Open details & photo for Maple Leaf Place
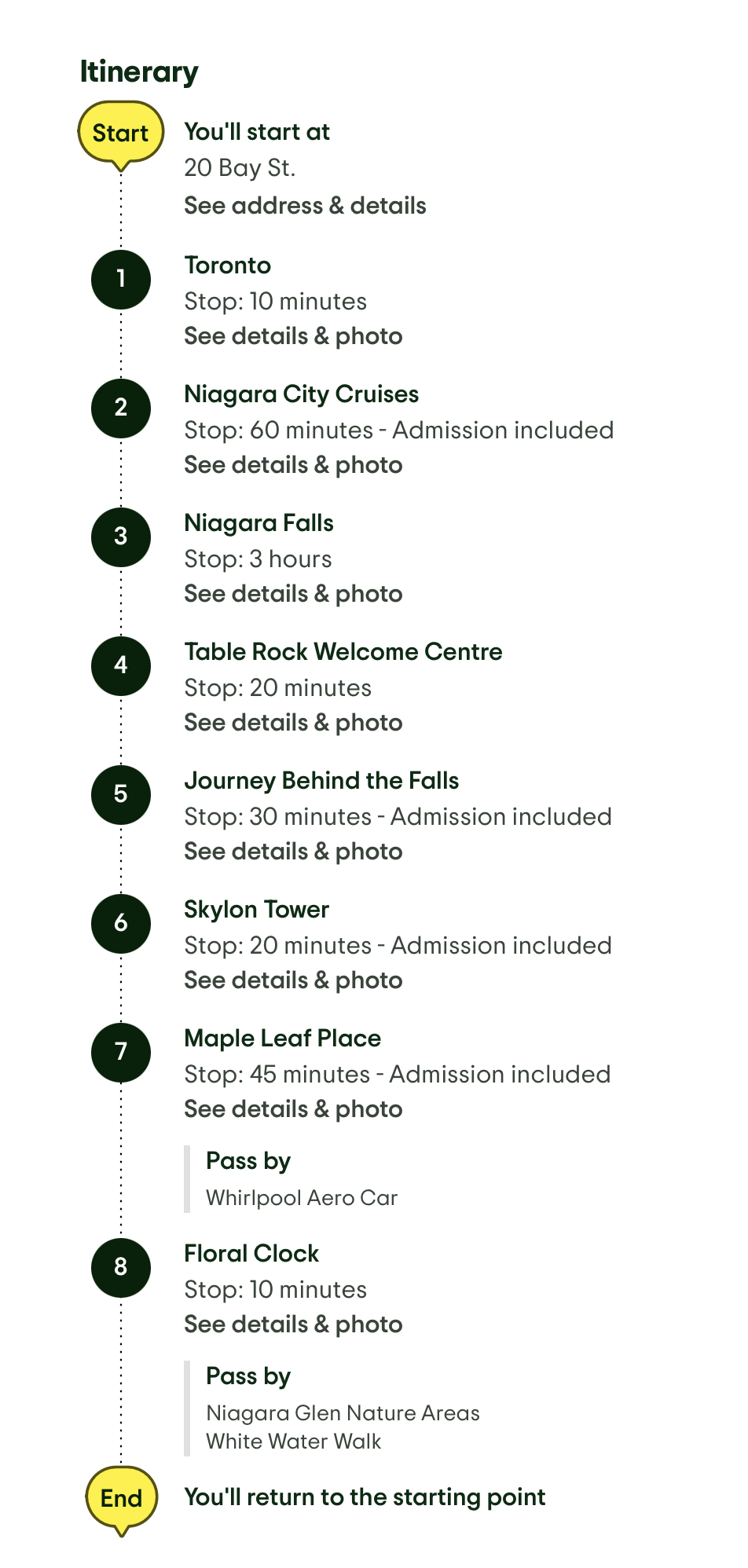 293,1109
